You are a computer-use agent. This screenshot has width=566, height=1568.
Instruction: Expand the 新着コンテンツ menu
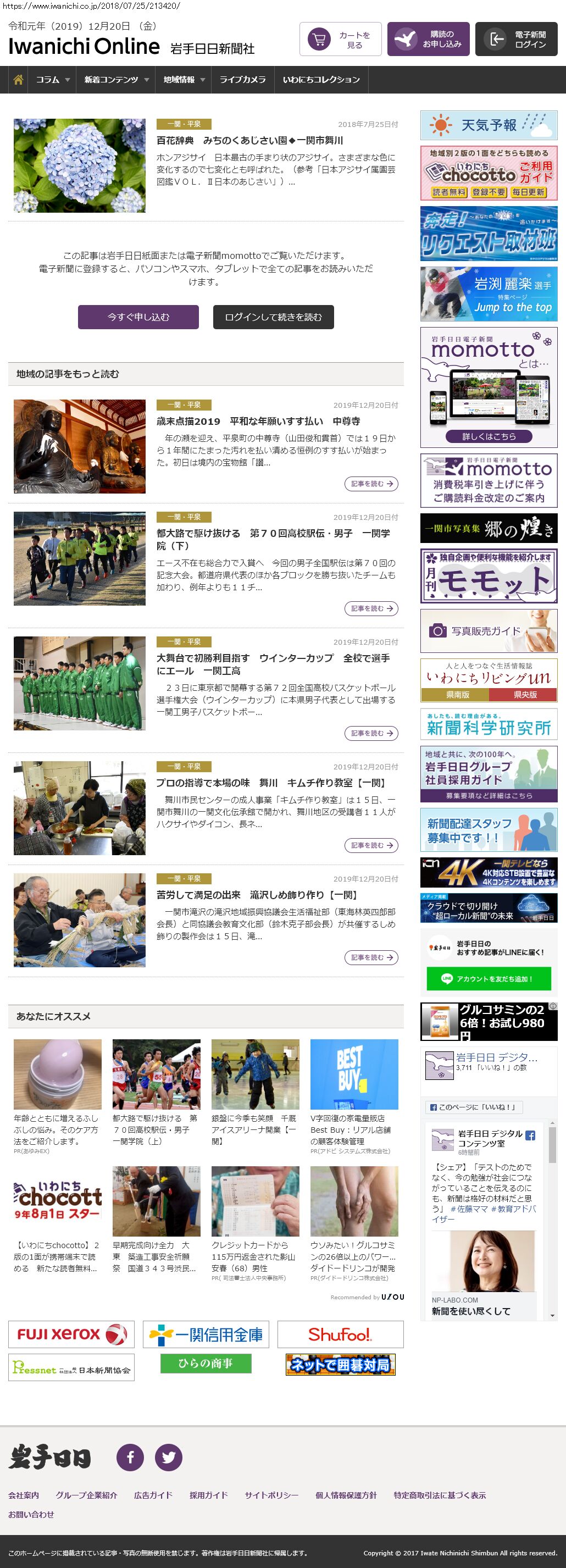[x=115, y=80]
